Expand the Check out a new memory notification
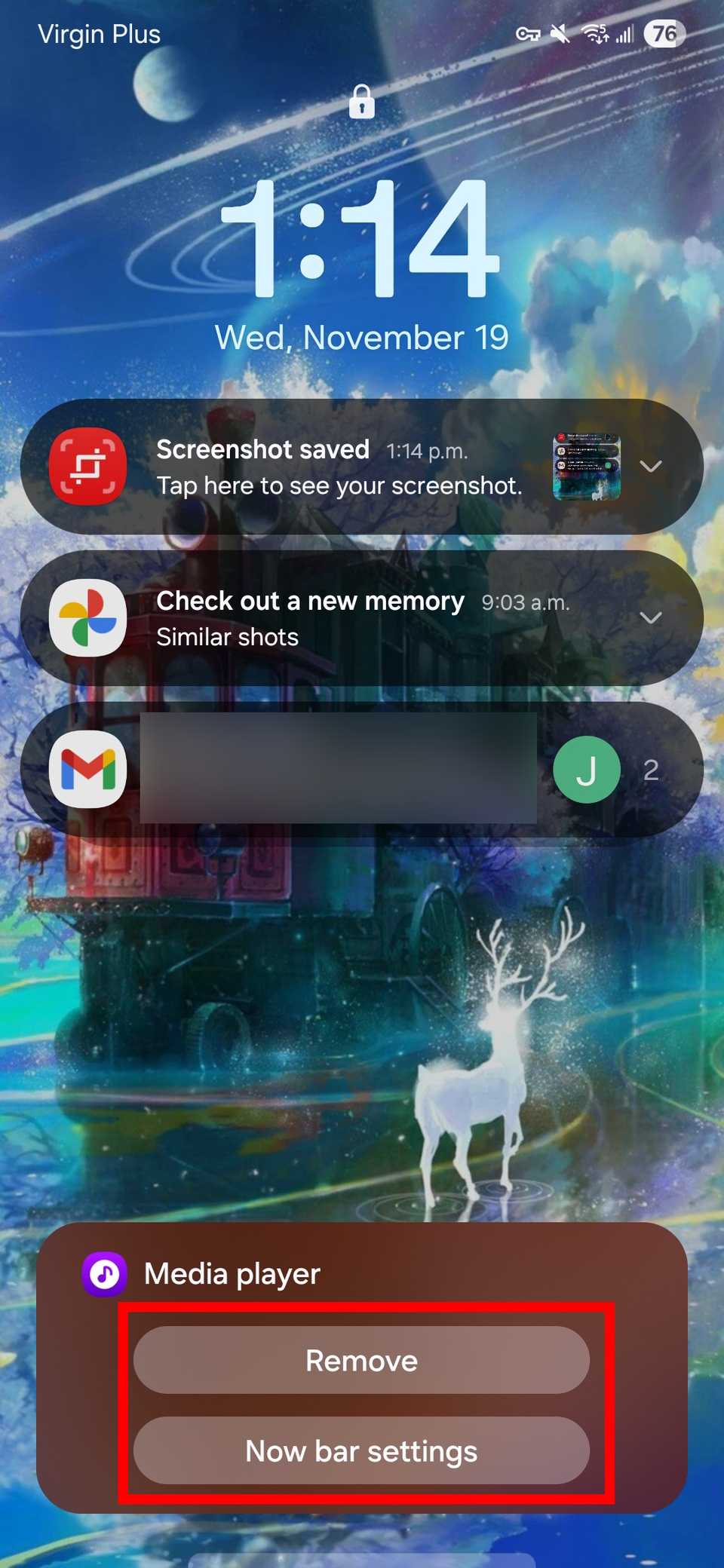This screenshot has width=724, height=1568. 652,617
